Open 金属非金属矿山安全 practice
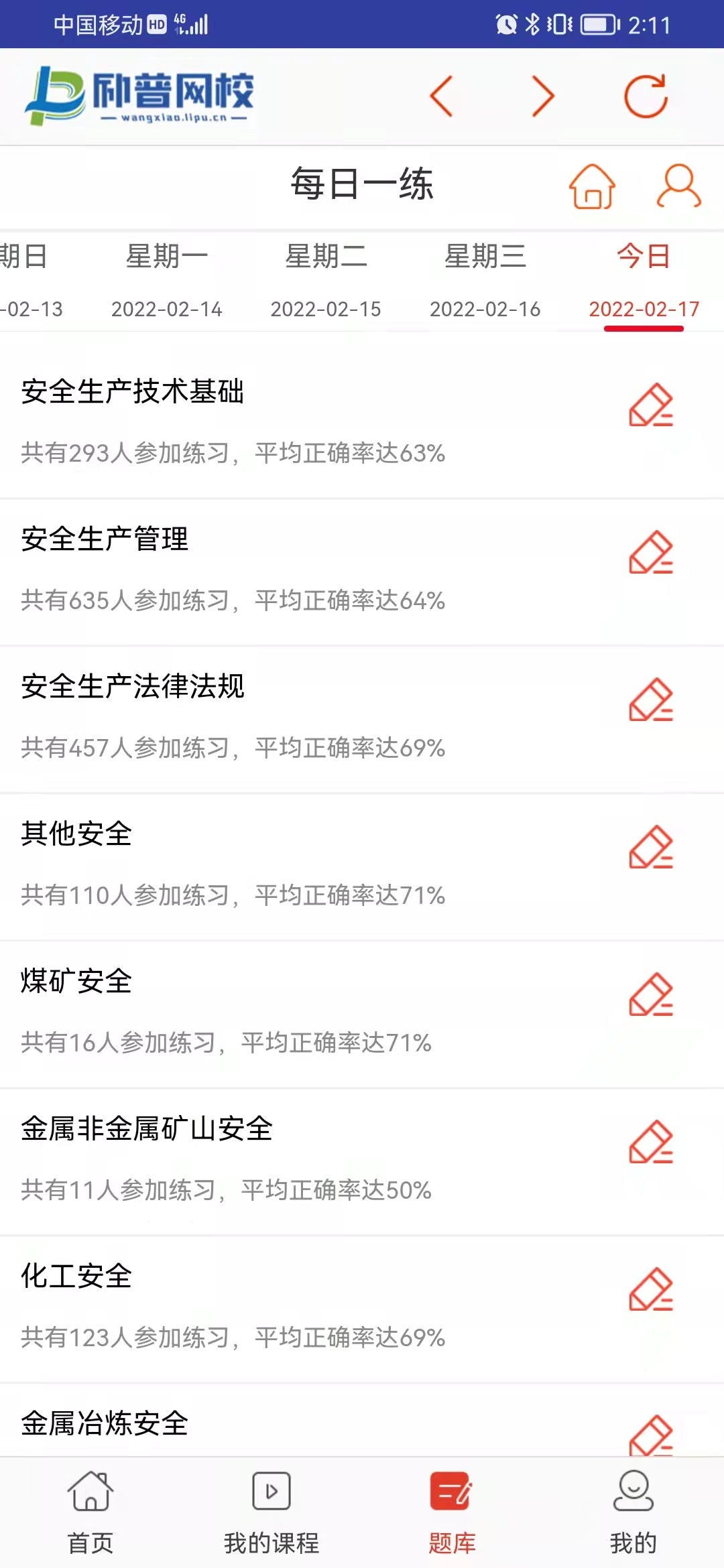Image resolution: width=724 pixels, height=1568 pixels. pyautogui.click(x=650, y=1142)
